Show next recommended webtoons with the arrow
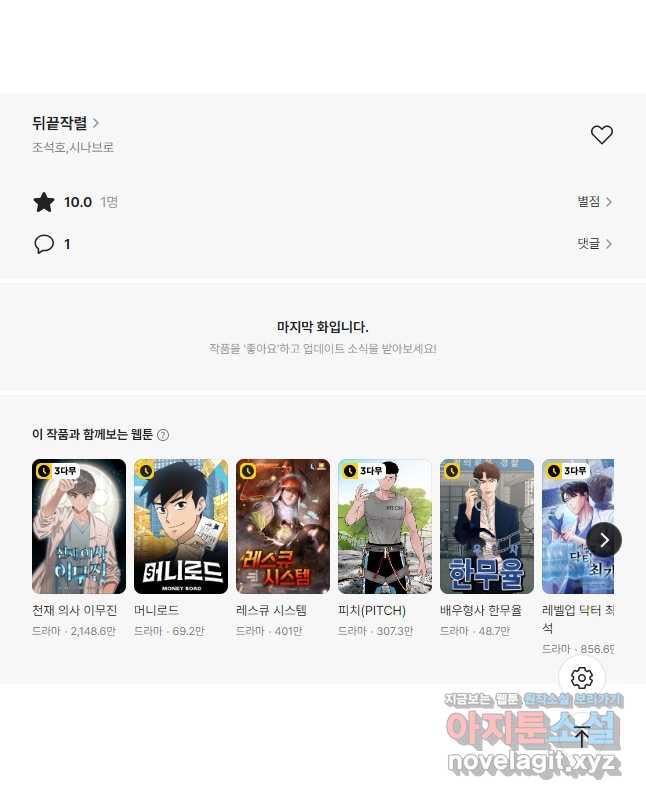This screenshot has height=800, width=646. 604,540
